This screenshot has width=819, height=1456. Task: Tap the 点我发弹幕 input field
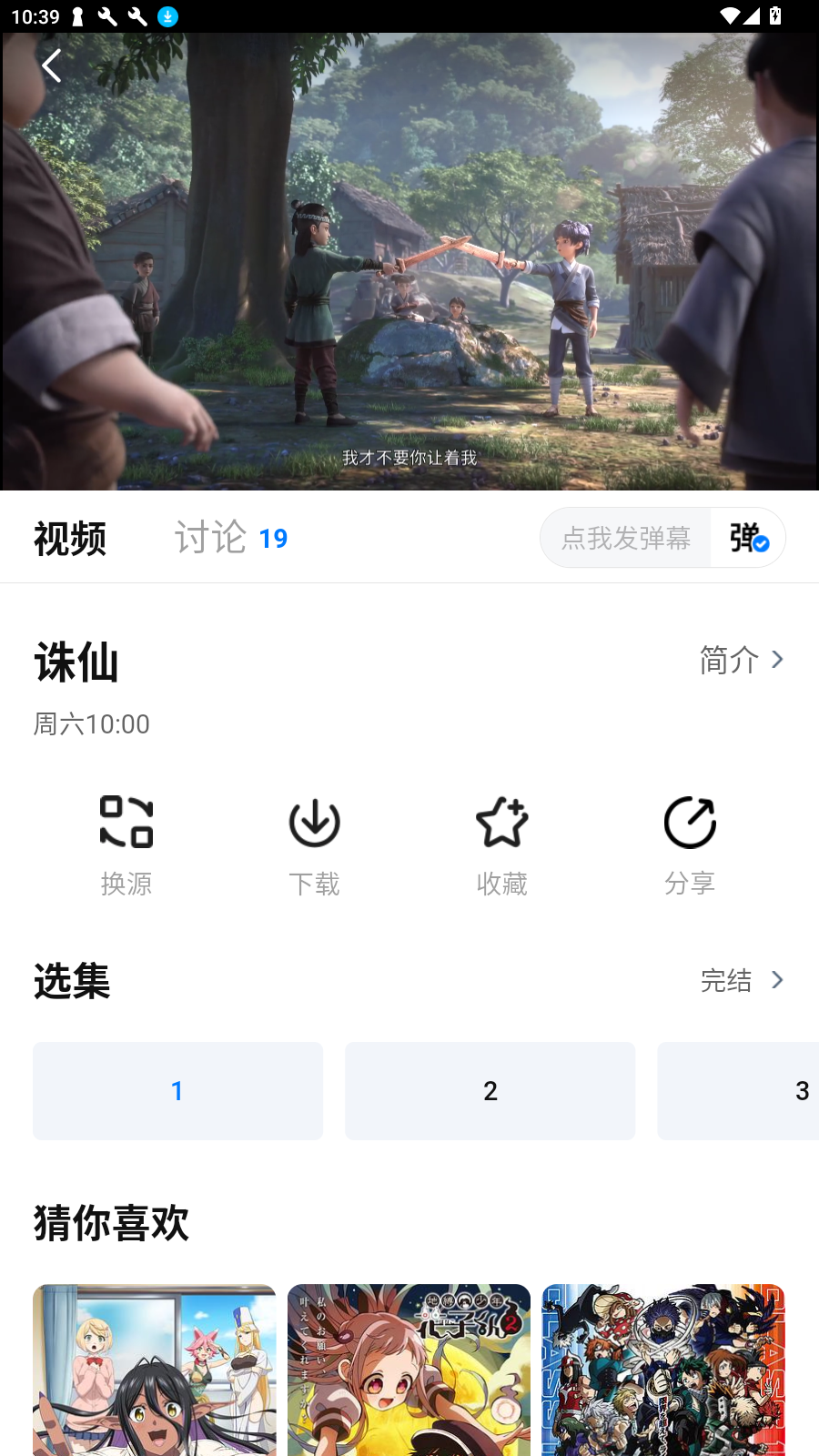(x=626, y=538)
